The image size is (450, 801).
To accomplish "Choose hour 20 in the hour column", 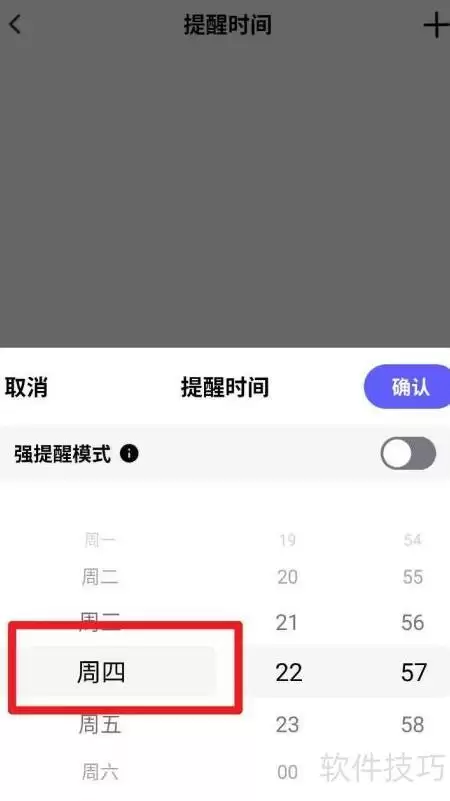I will [287, 577].
